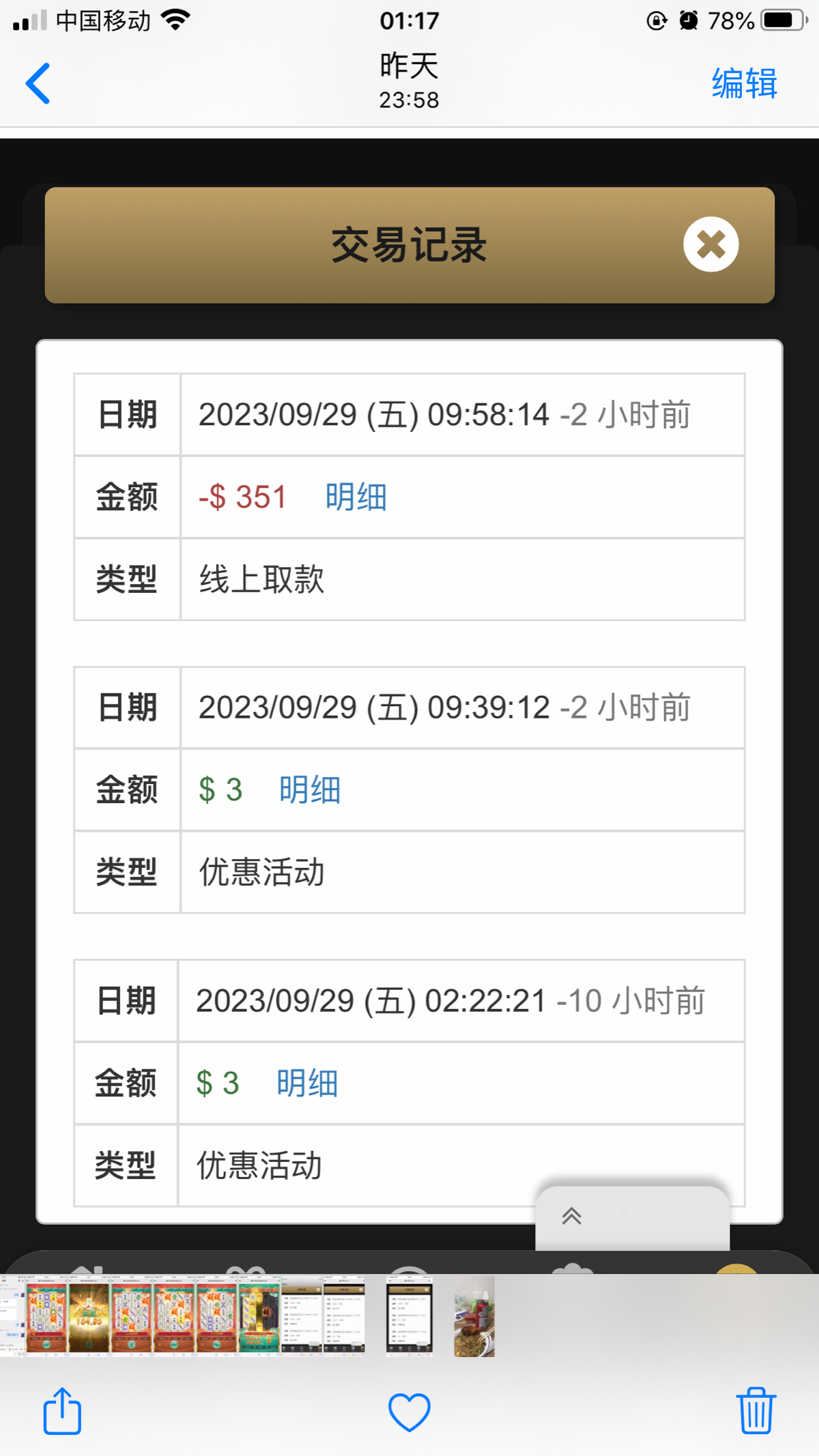Open 明细 link next to -$351

pos(356,497)
